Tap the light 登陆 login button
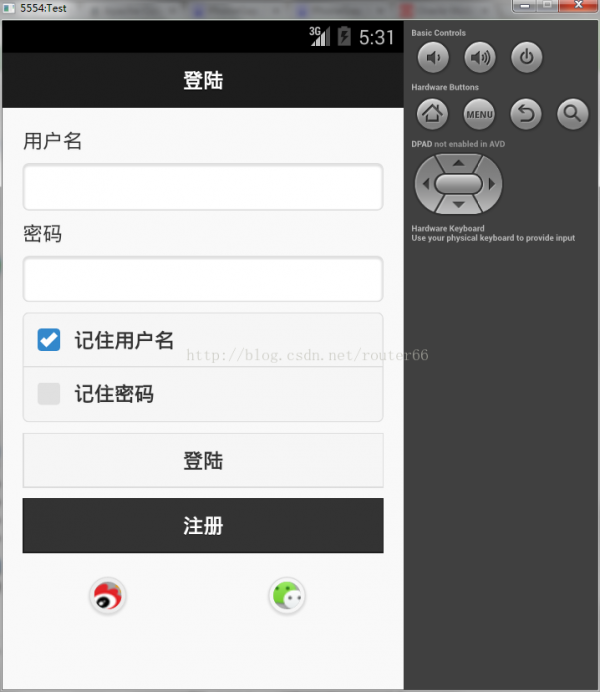Screen dimensions: 600x692 click(x=202, y=461)
